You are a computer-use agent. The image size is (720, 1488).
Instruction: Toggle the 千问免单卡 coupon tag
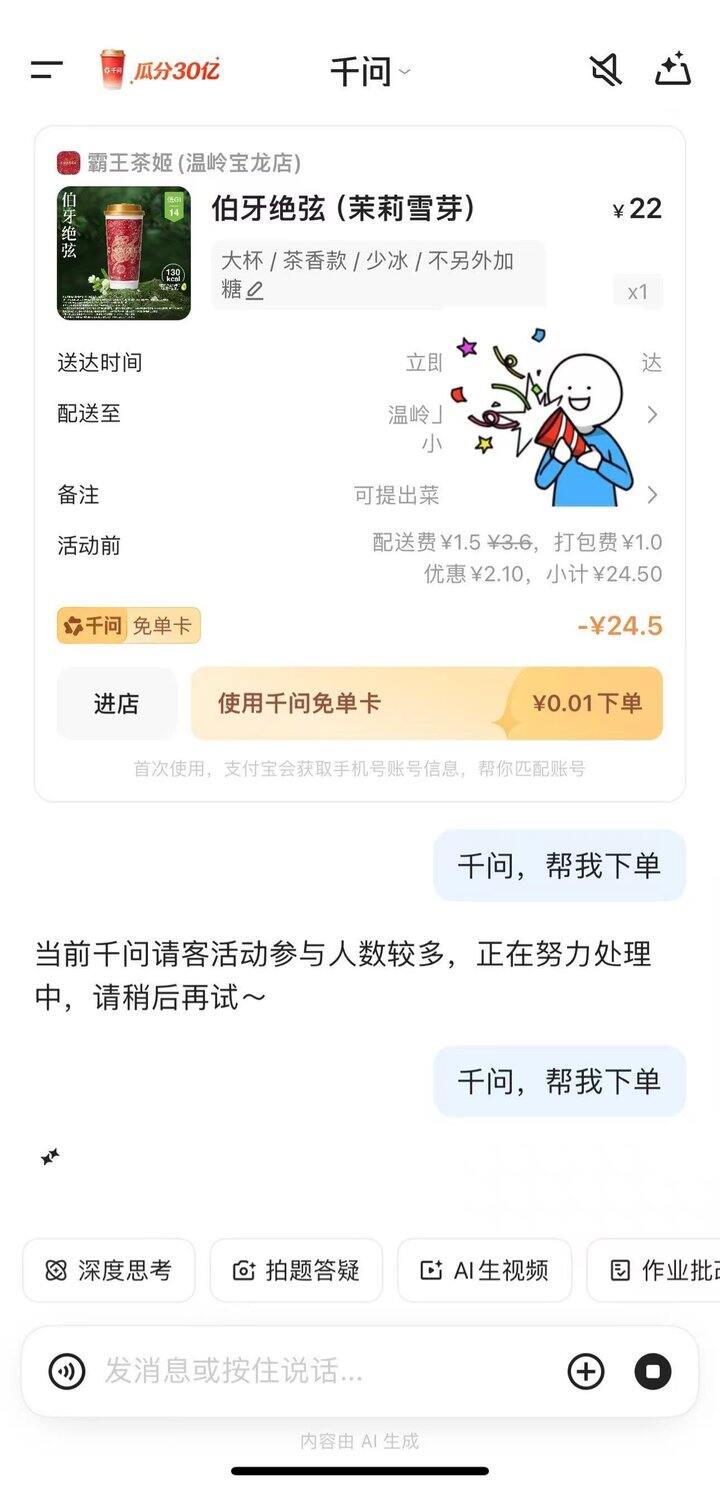click(x=128, y=624)
